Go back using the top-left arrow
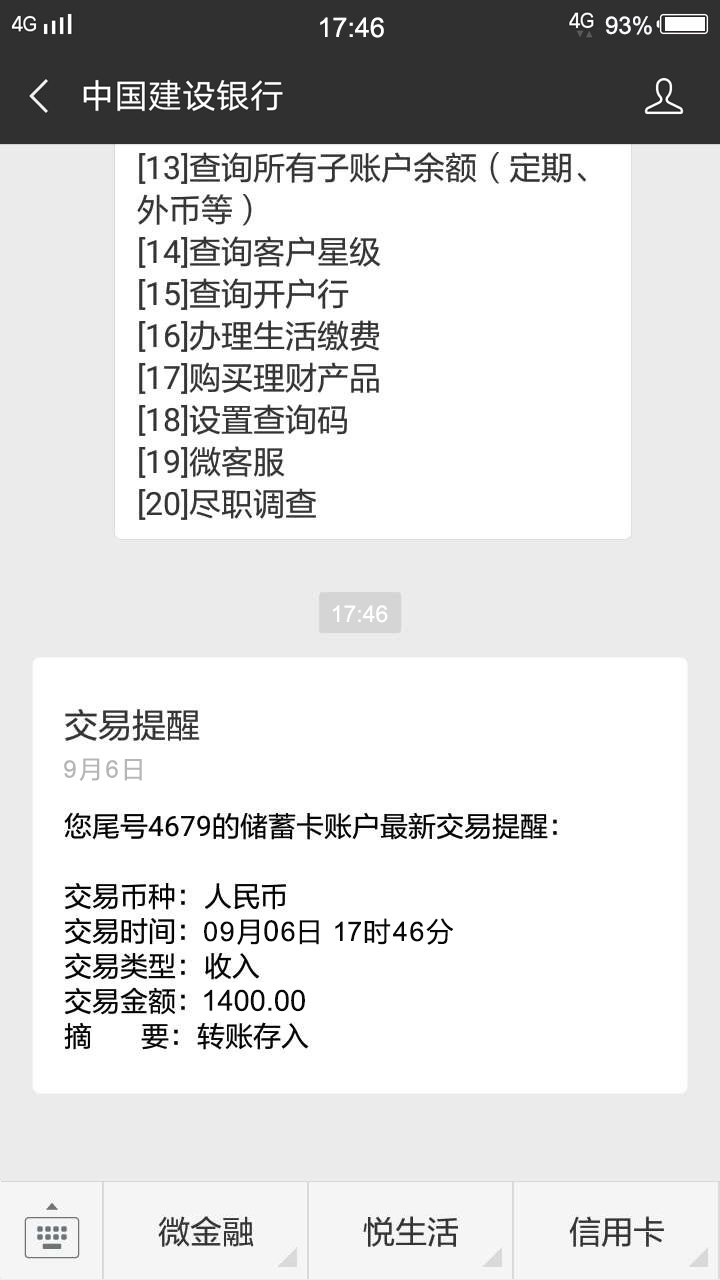This screenshot has width=720, height=1280. tap(40, 96)
